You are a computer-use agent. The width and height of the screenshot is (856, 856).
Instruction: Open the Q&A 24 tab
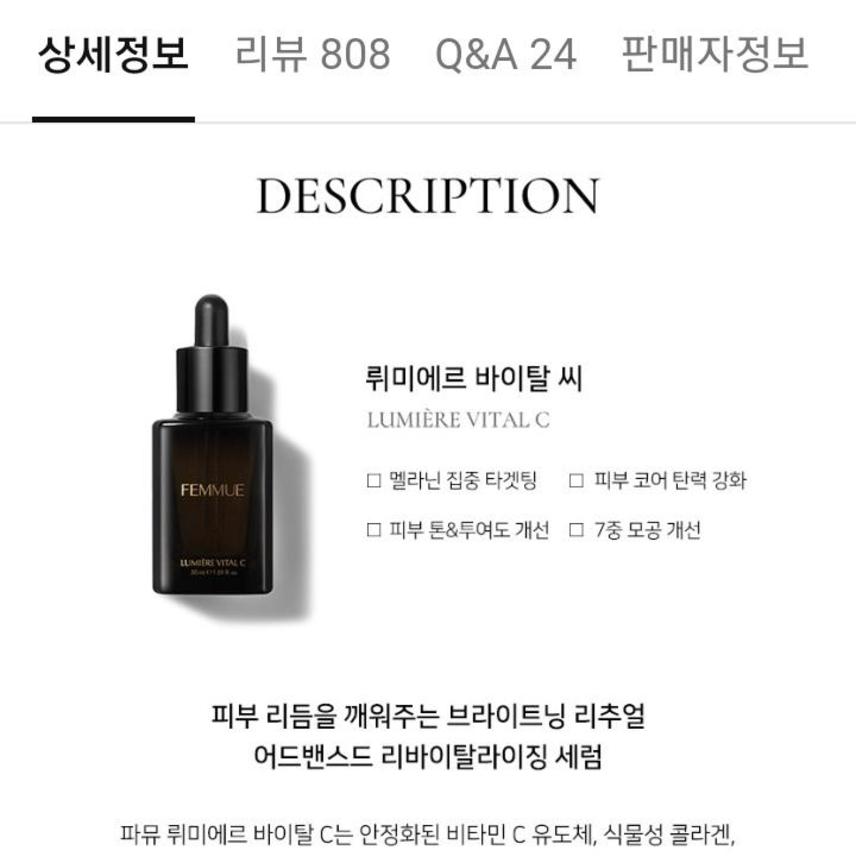(505, 54)
